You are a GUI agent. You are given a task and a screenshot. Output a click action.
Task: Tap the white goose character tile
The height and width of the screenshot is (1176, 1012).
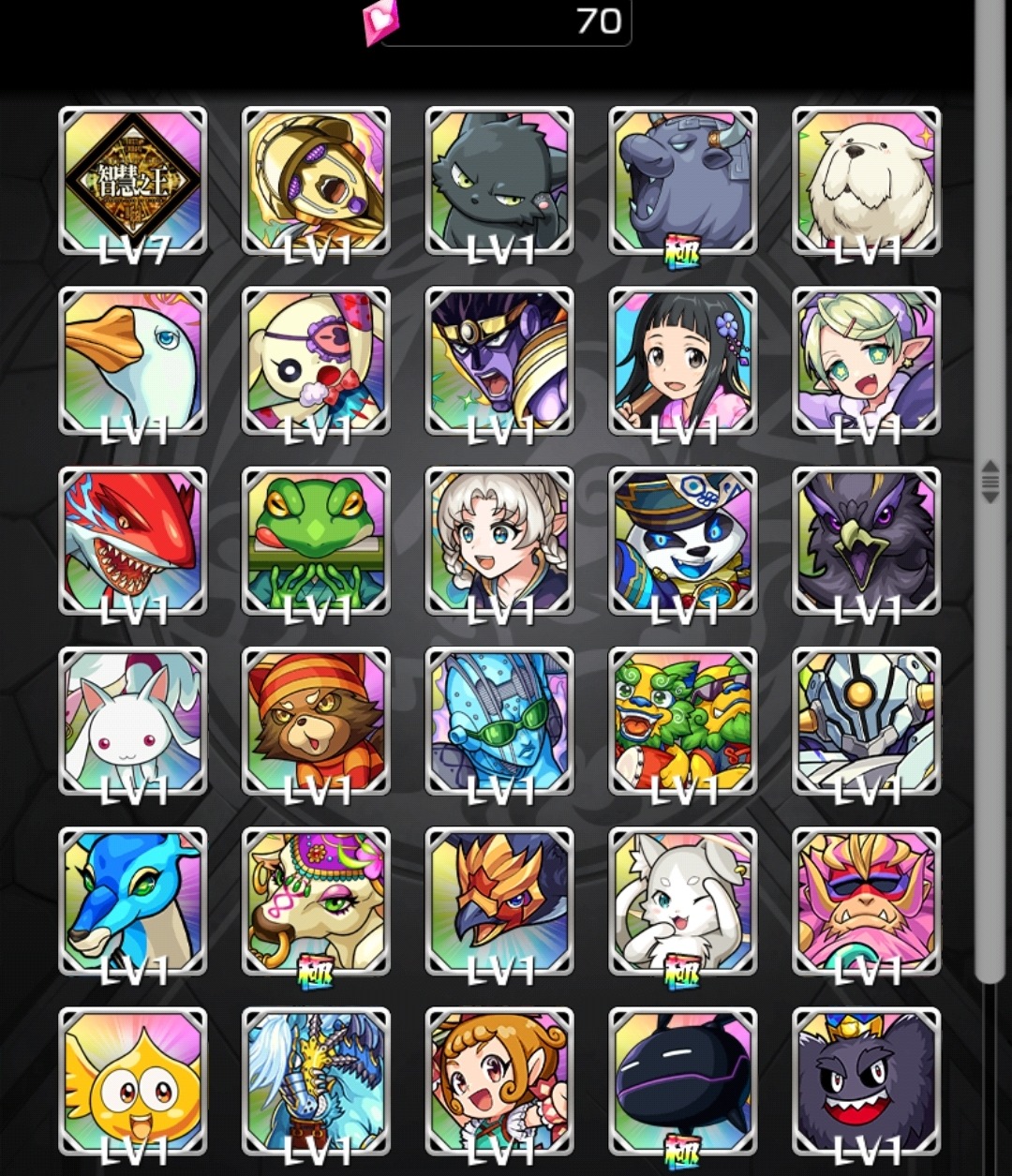click(132, 361)
